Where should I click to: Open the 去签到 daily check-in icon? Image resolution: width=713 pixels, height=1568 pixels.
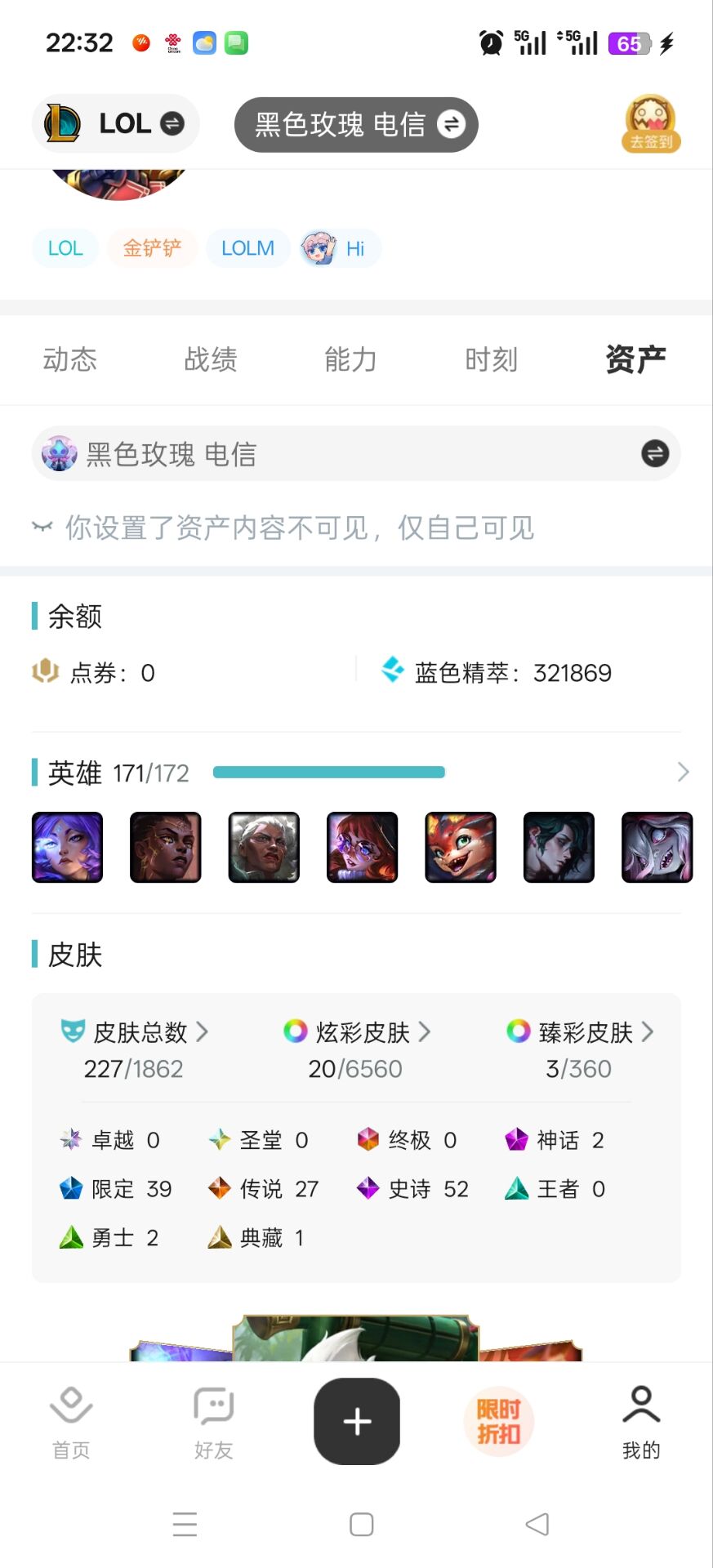click(x=651, y=124)
